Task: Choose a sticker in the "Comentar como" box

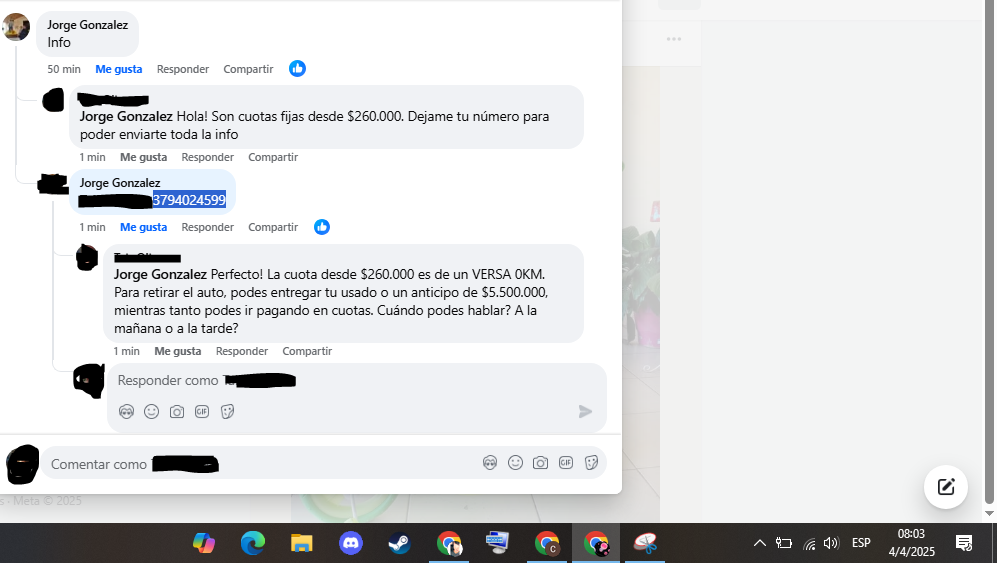Action: click(x=591, y=463)
